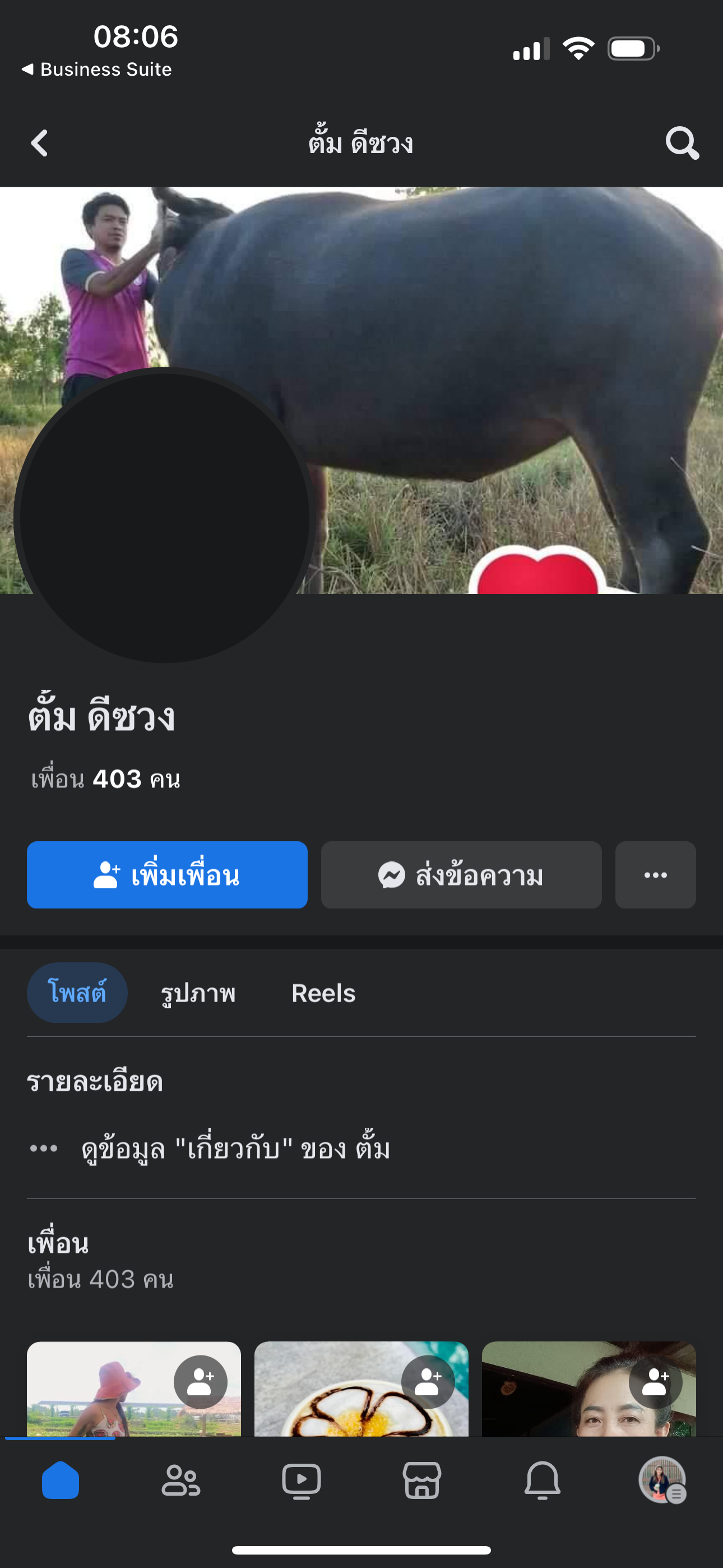Return to the Business Suite app

tap(98, 70)
